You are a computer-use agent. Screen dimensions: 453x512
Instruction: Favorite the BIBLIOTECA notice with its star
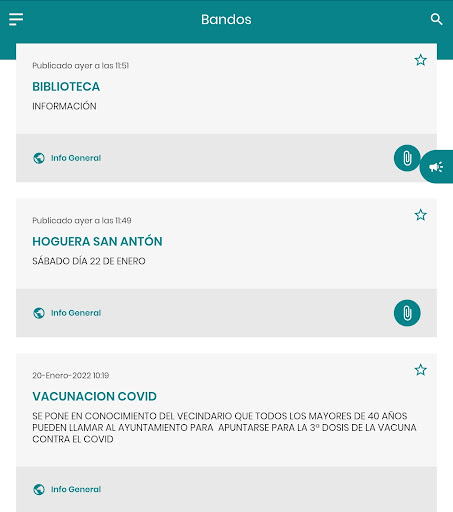pos(420,60)
